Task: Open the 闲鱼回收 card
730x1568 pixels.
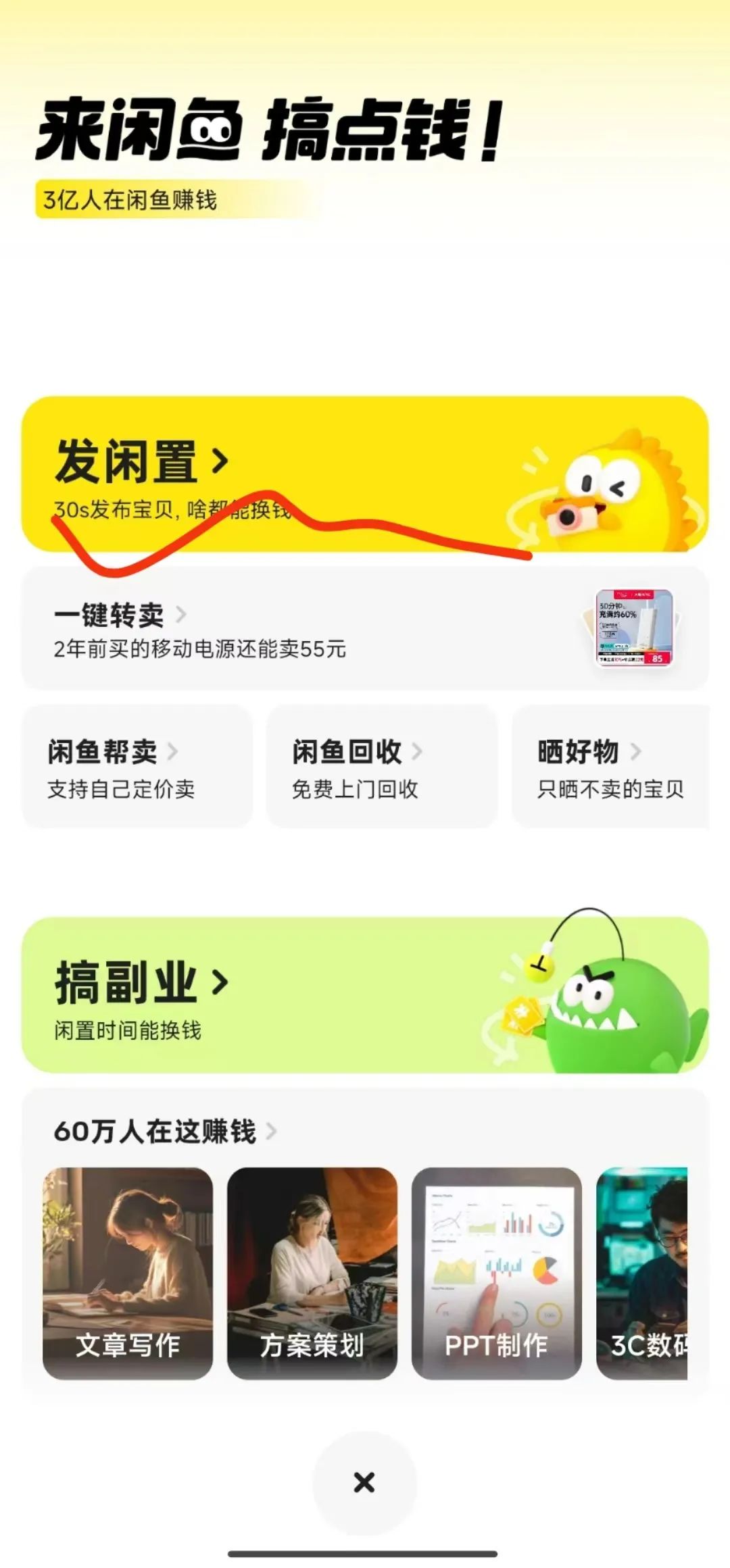Action: (382, 766)
